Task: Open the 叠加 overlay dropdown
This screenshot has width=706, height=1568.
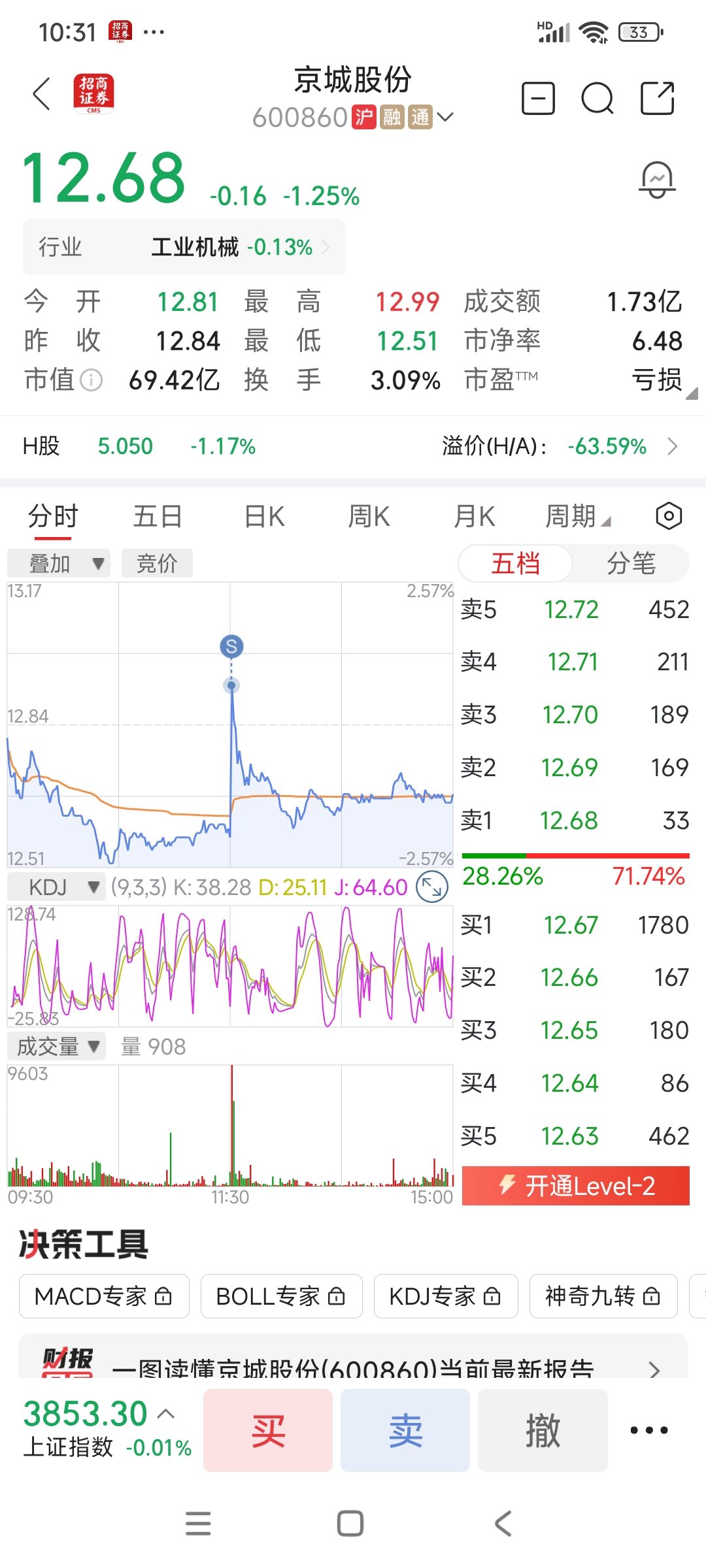Action: (x=59, y=563)
